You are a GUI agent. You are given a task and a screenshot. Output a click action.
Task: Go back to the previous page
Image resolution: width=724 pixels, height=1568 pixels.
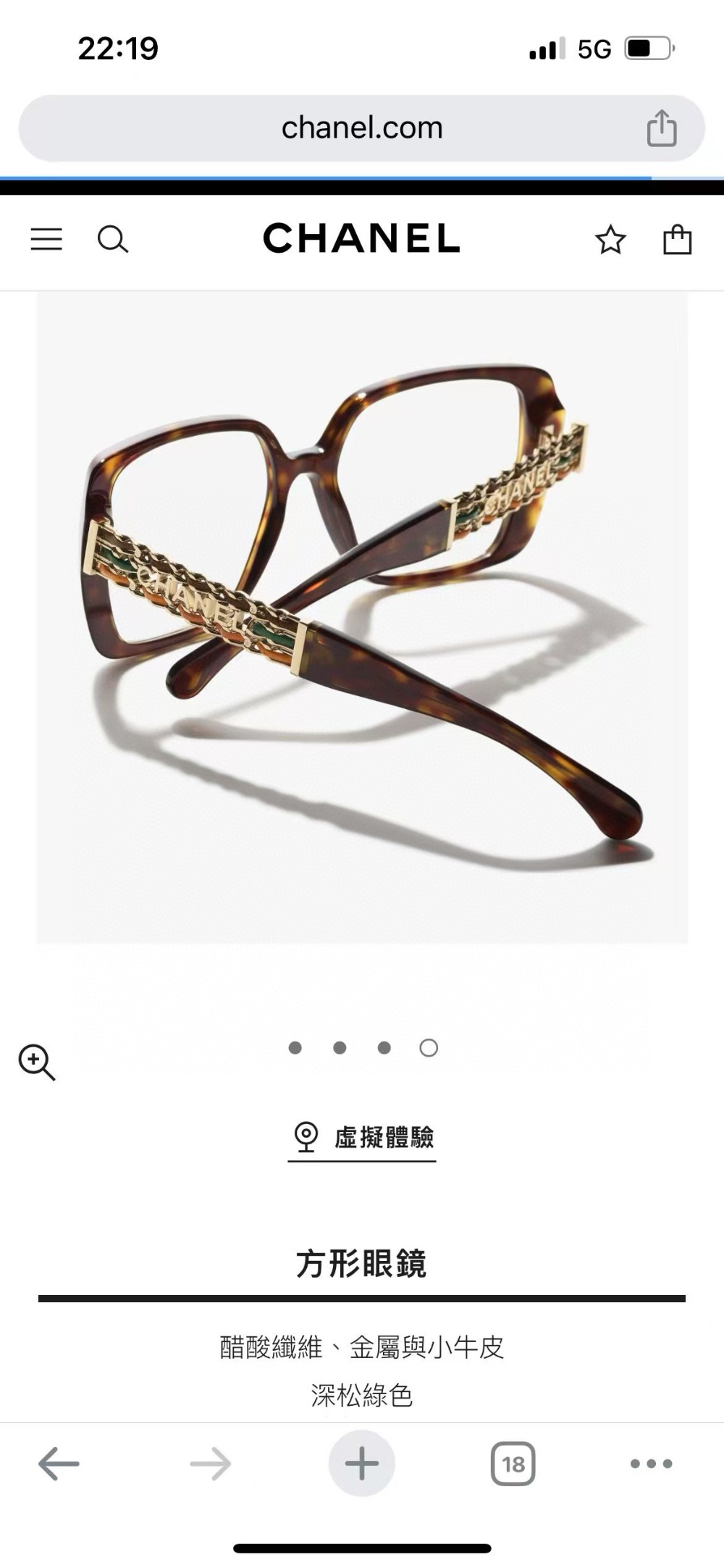pos(59,1464)
